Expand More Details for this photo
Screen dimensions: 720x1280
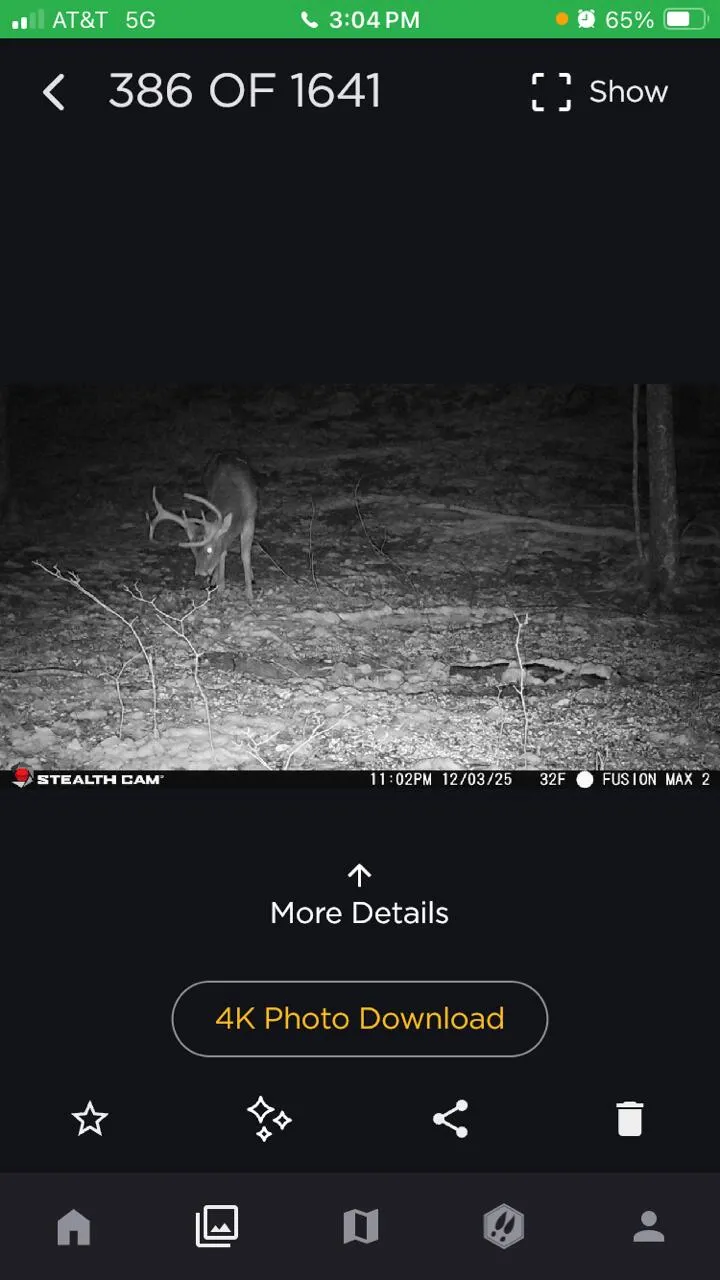pos(359,896)
